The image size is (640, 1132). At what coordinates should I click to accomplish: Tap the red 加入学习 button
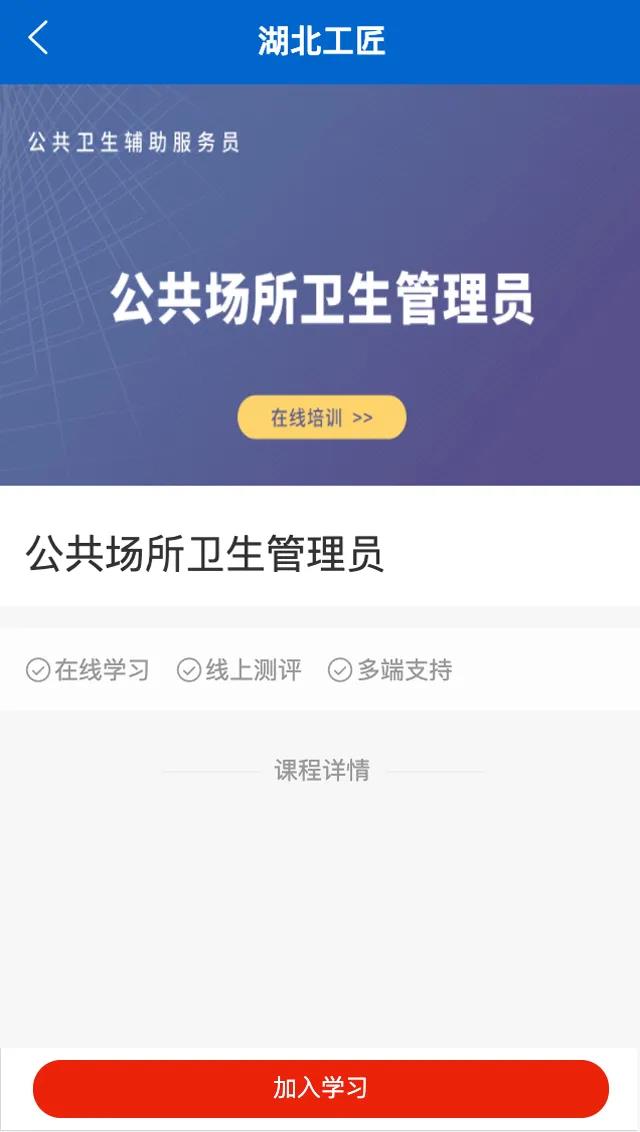point(320,1088)
